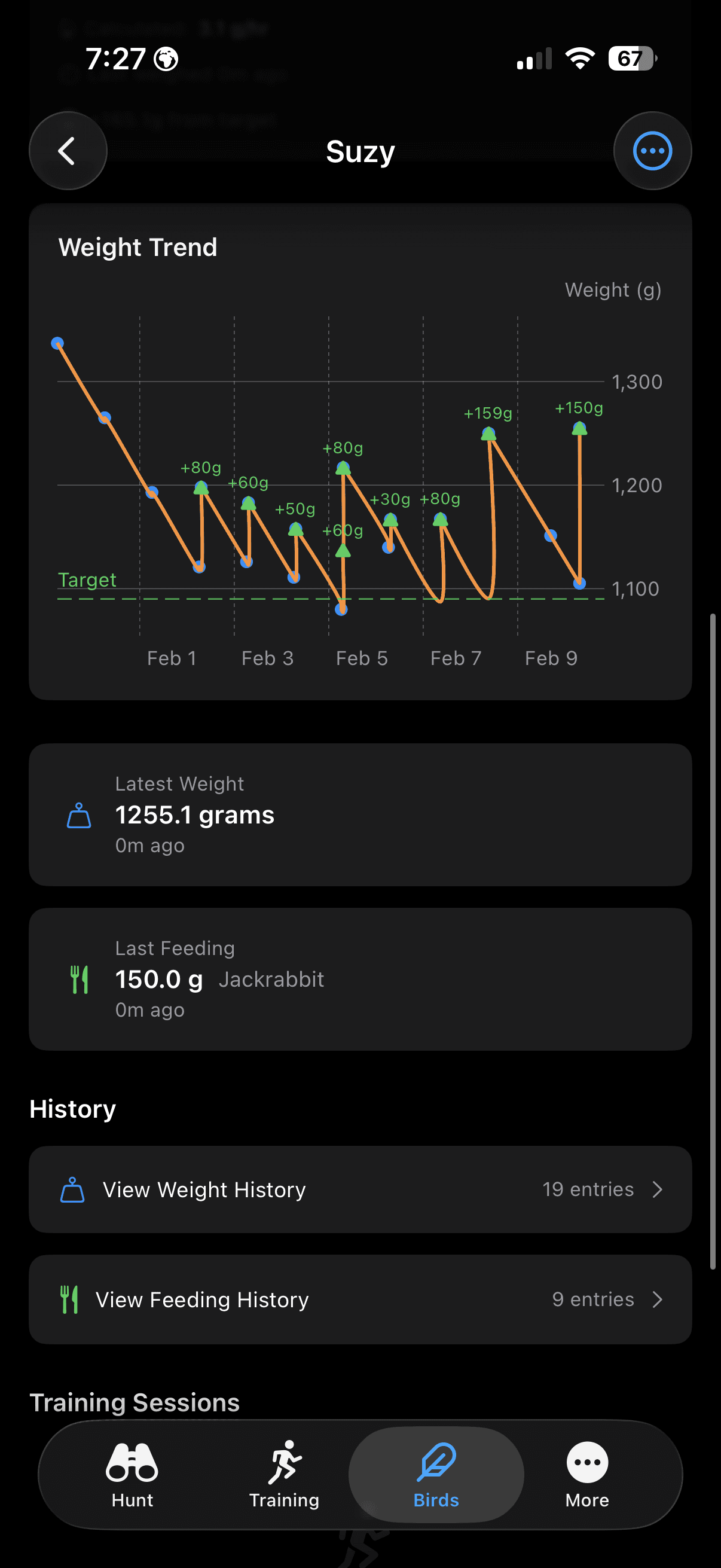721x1568 pixels.
Task: Select the Target dashed line label
Action: (x=87, y=579)
